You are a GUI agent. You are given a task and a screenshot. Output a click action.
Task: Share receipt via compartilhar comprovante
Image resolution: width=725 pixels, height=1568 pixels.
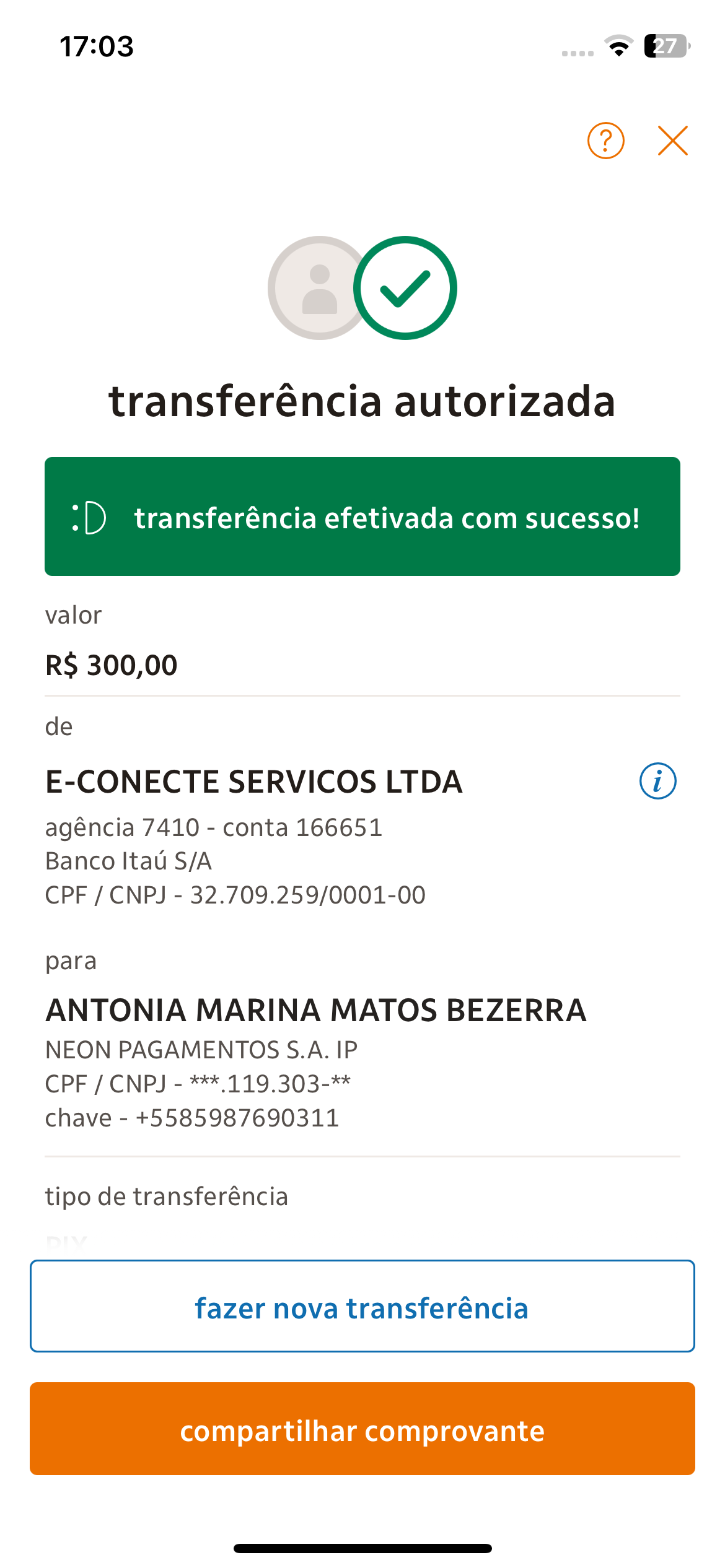[362, 1429]
